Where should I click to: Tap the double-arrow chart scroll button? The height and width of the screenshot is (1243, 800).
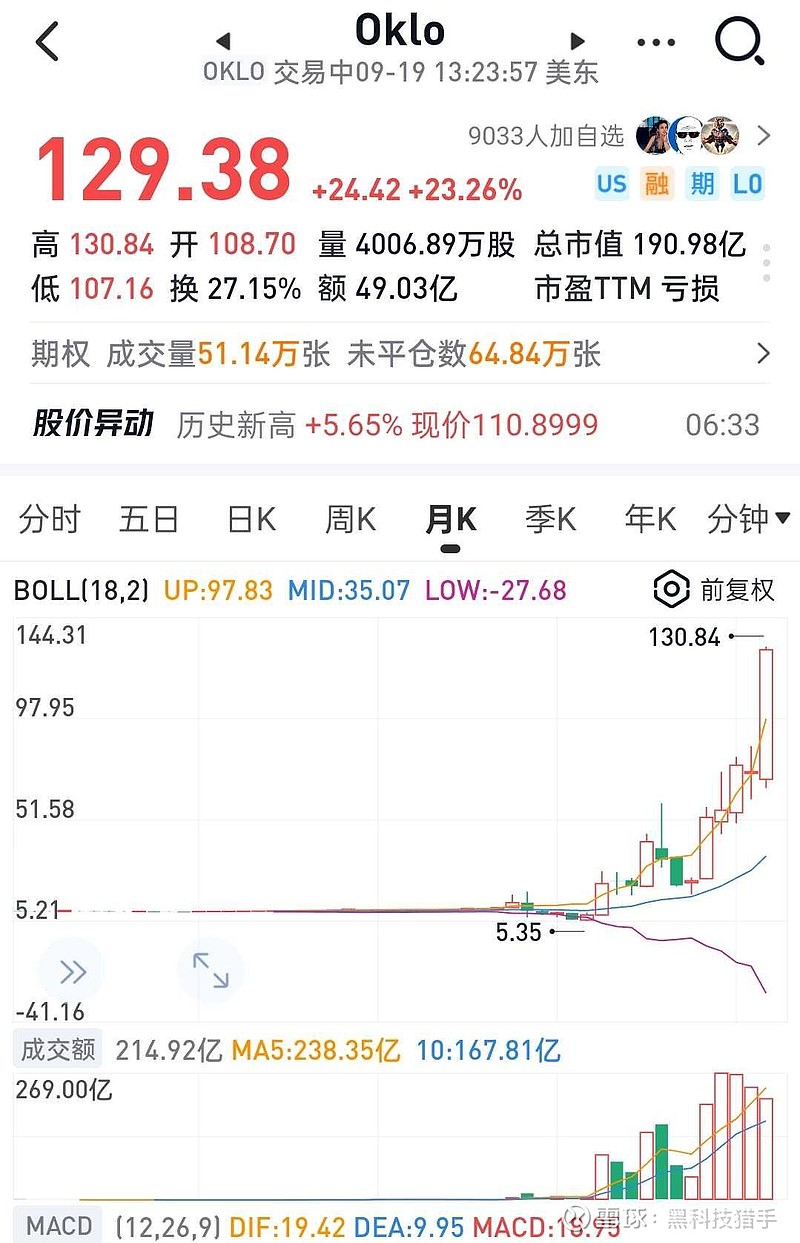click(72, 971)
